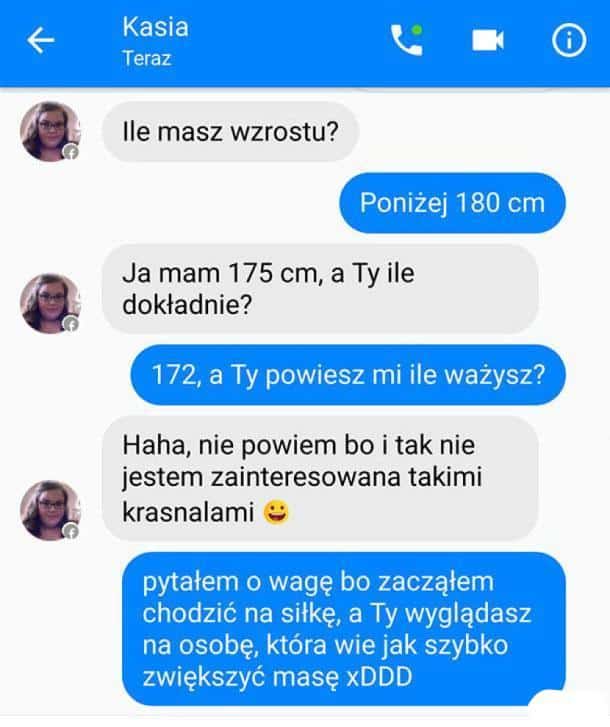The height and width of the screenshot is (727, 610).
Task: Go back from Kasia's chat
Action: tap(41, 40)
